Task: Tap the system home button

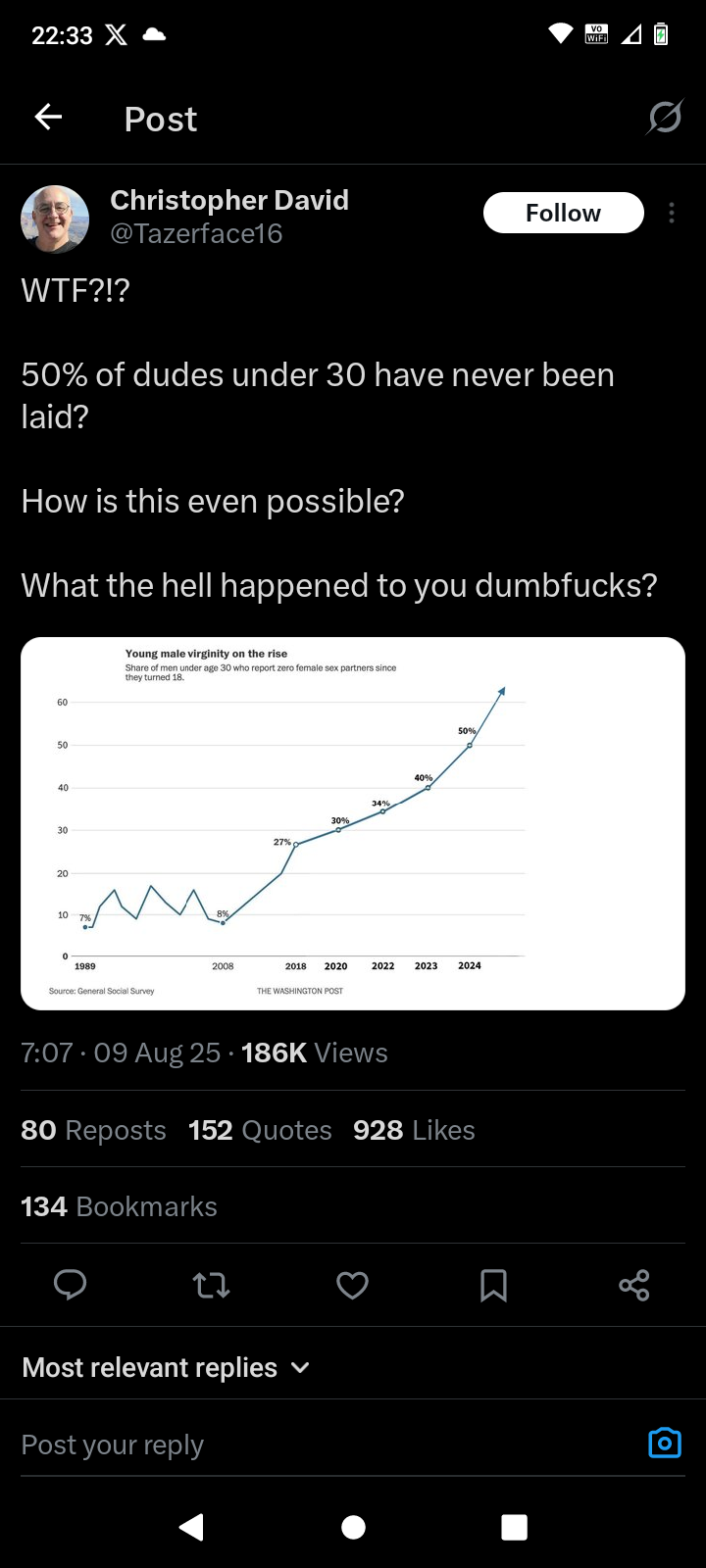Action: 353,1527
